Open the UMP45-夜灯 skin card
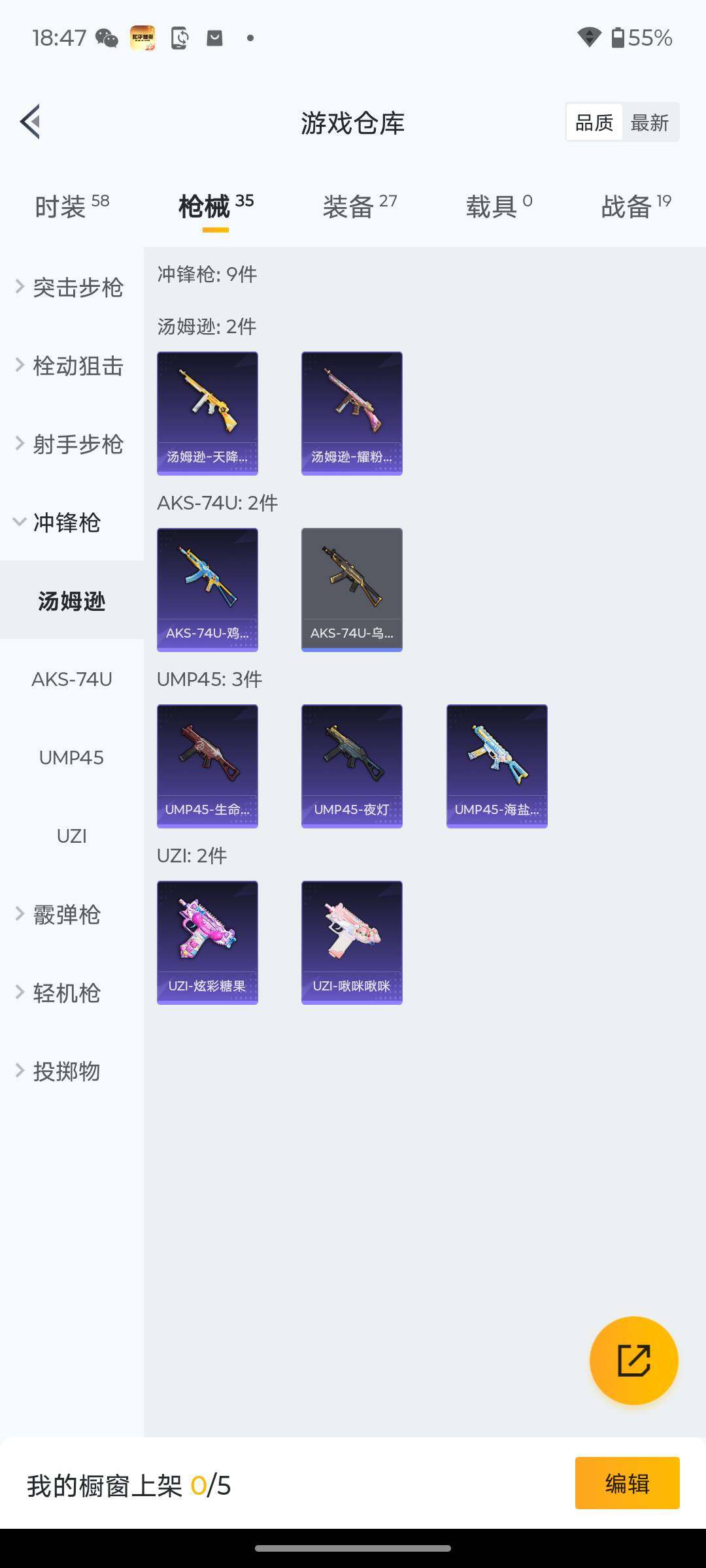706x1568 pixels. [x=352, y=766]
